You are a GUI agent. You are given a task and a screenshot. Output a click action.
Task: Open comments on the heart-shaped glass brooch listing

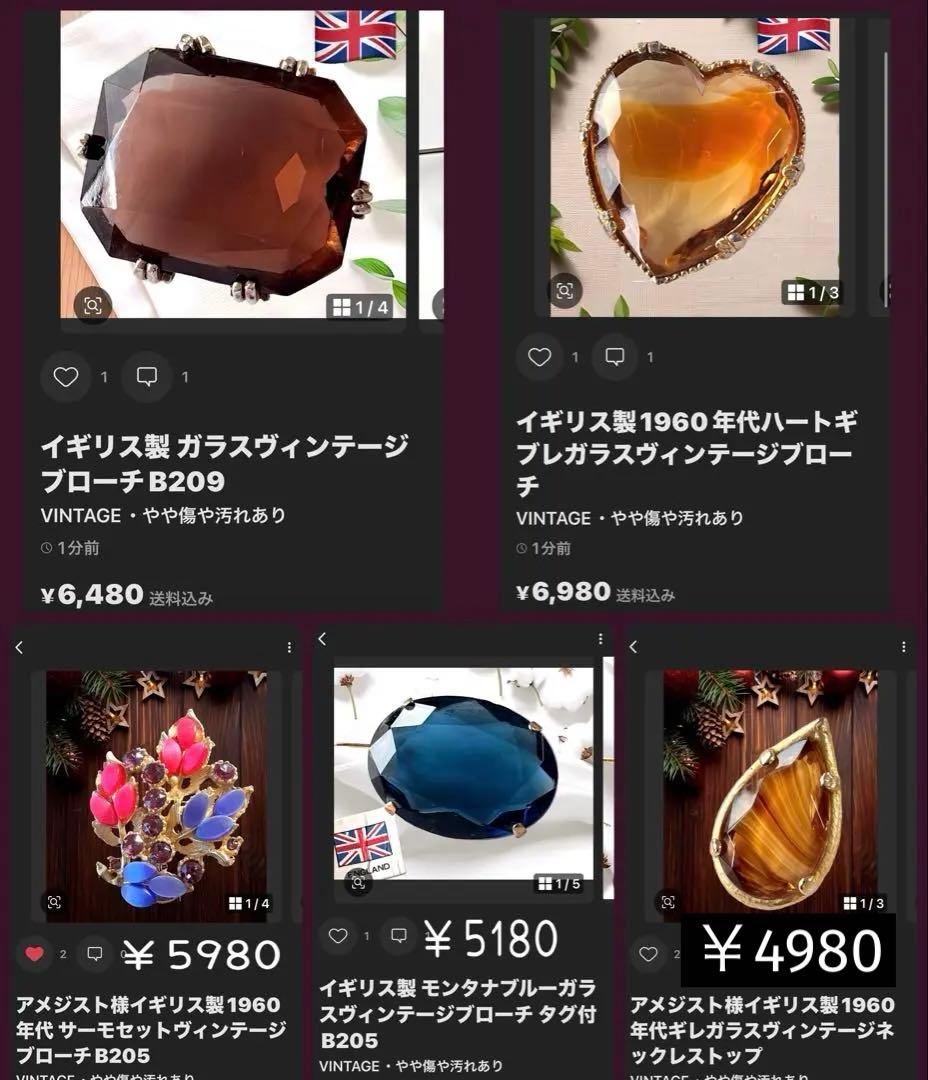pos(614,355)
